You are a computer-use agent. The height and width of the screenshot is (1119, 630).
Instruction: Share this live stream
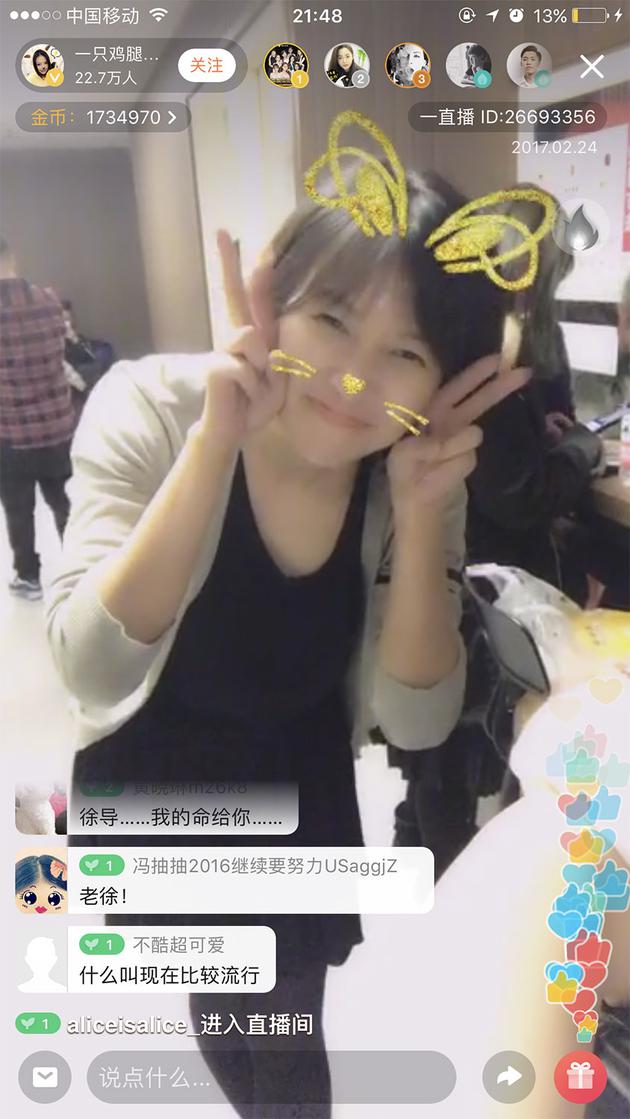click(x=508, y=1077)
